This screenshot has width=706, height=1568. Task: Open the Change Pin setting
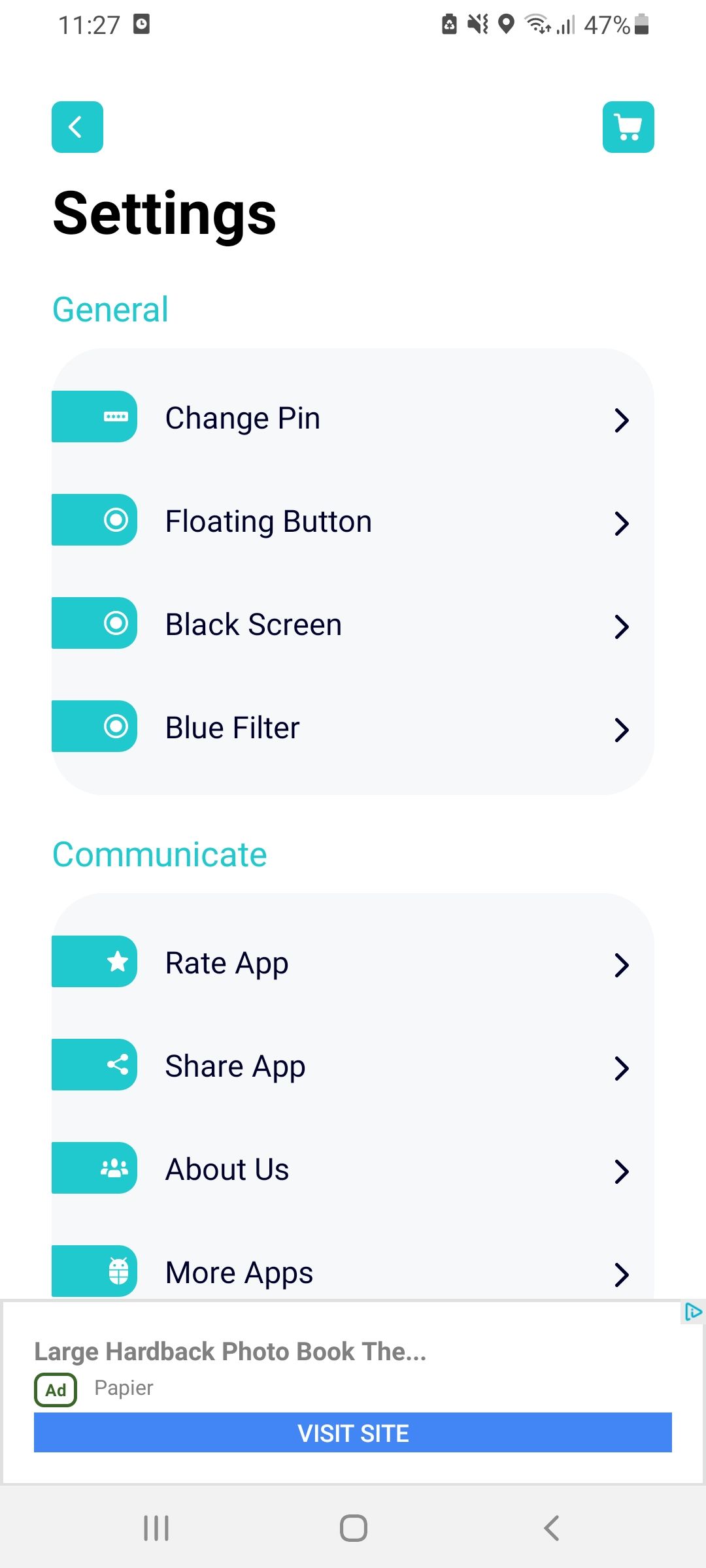(x=353, y=418)
